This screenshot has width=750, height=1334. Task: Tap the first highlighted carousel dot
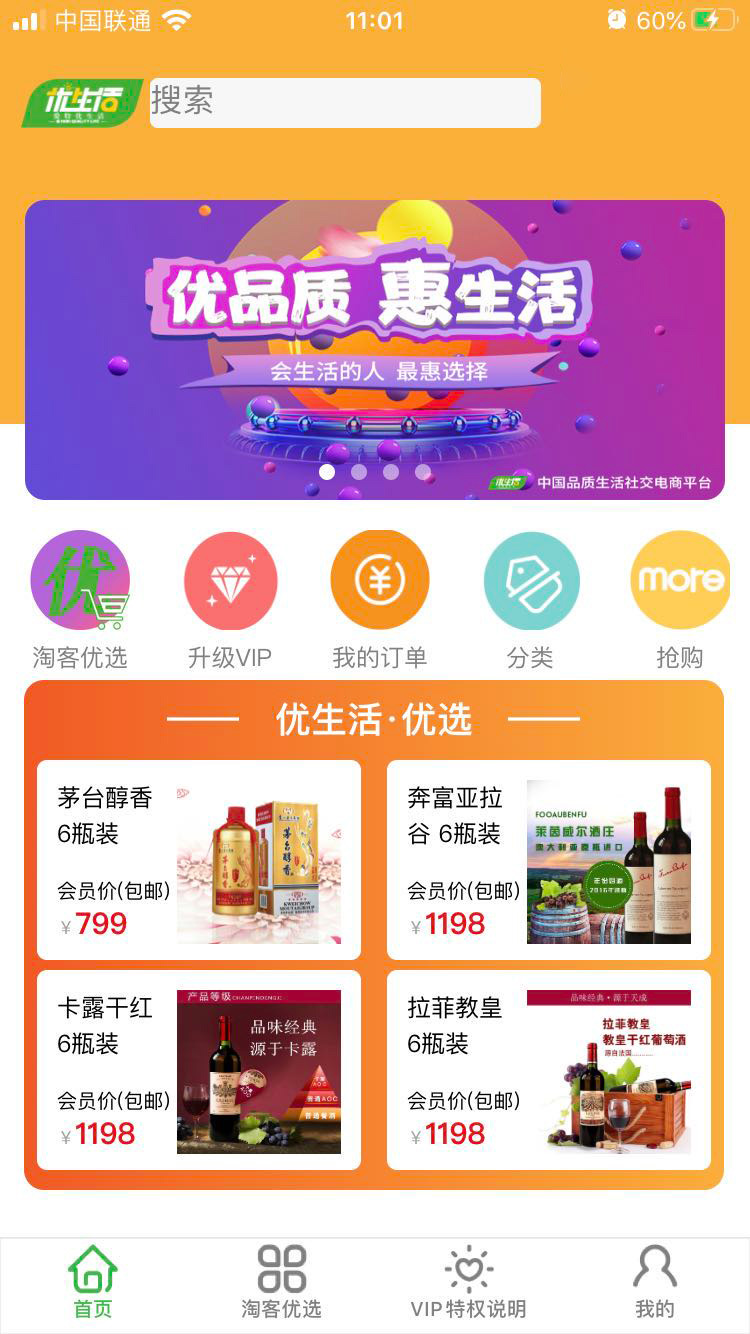325,472
